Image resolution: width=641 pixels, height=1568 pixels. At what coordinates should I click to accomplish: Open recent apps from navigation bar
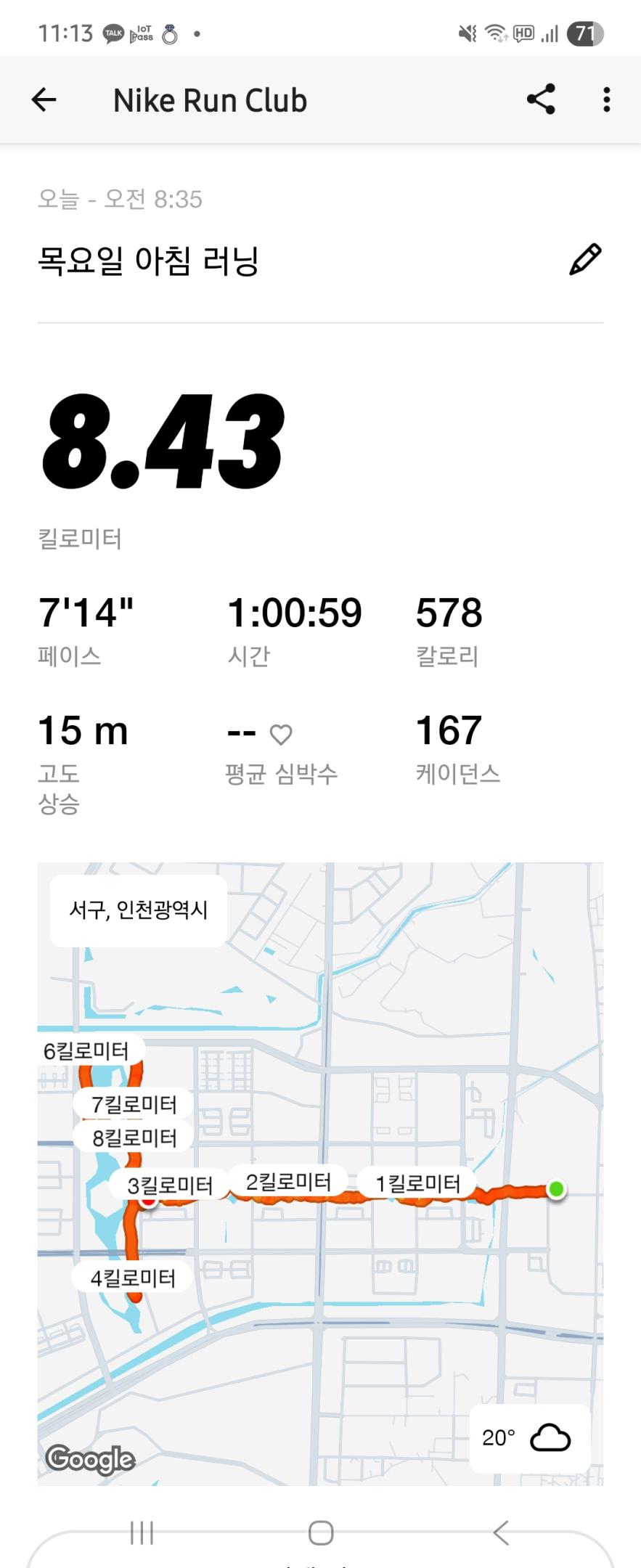[x=142, y=1532]
